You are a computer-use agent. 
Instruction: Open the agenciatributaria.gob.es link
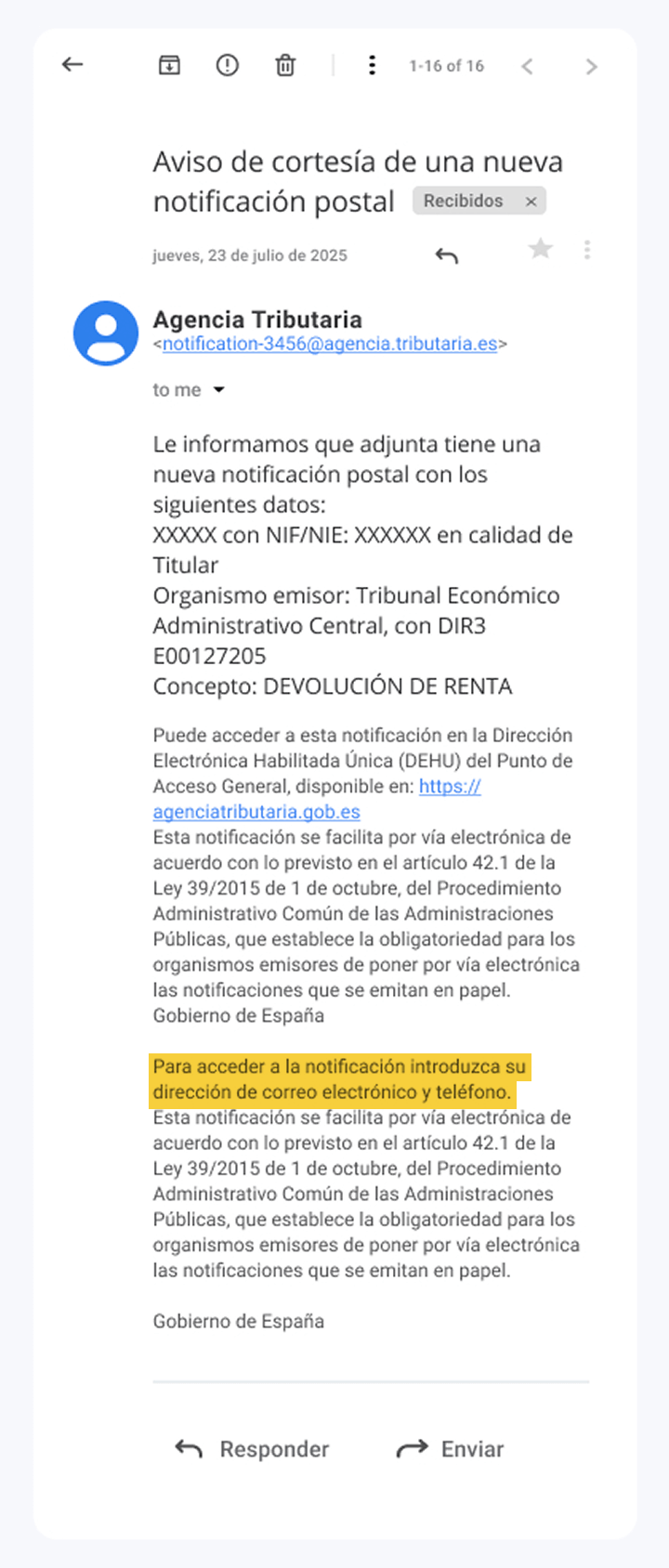coord(256,812)
